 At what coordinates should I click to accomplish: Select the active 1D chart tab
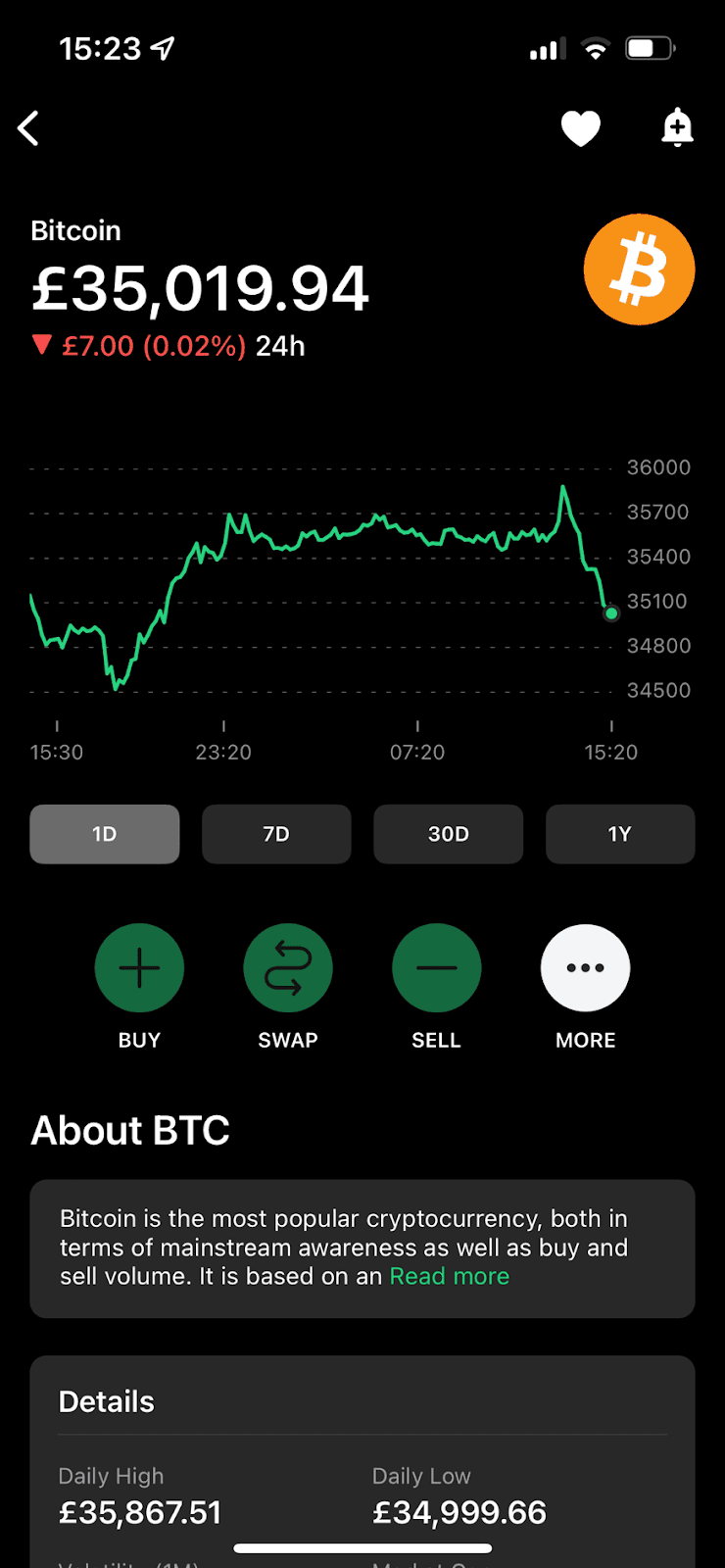click(x=105, y=834)
